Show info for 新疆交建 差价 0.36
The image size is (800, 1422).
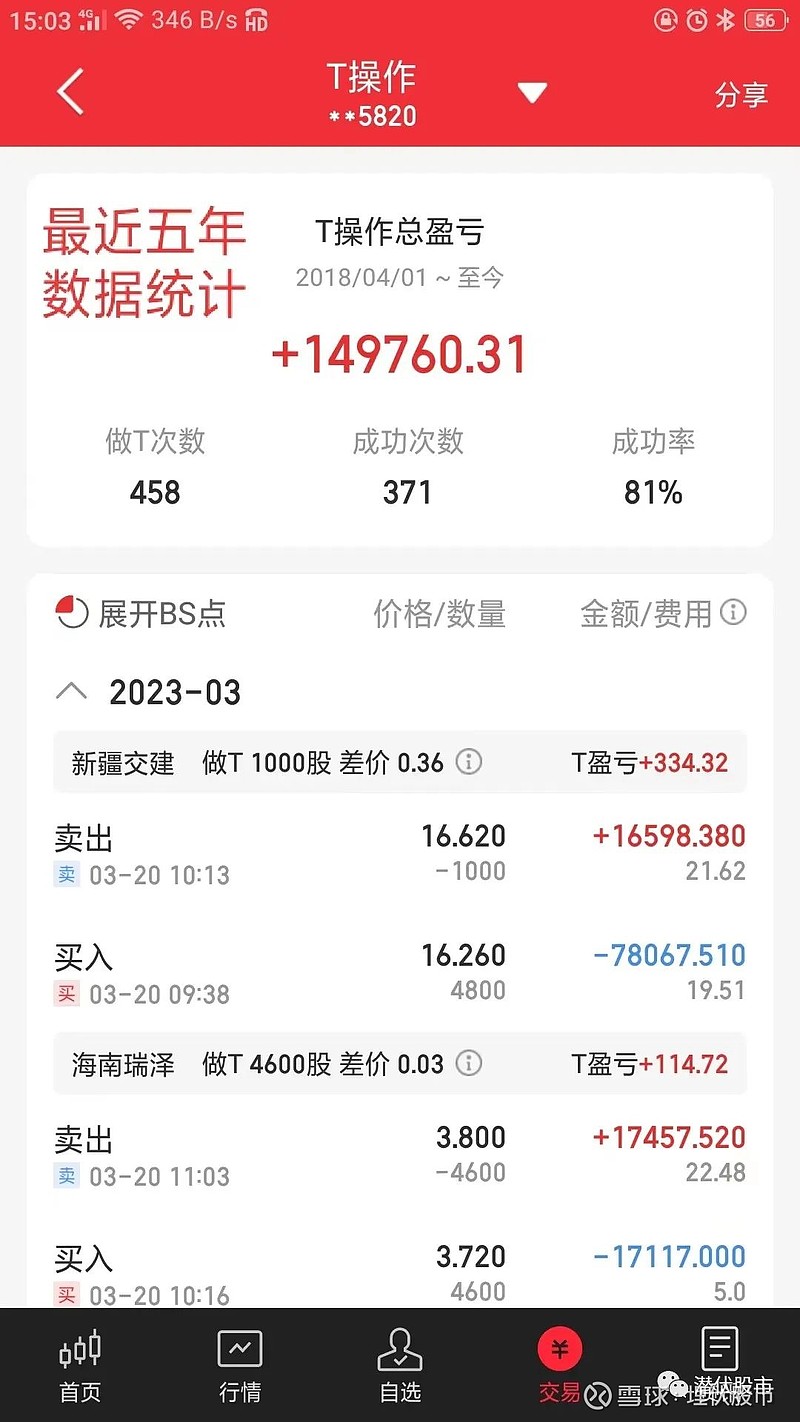click(x=468, y=762)
